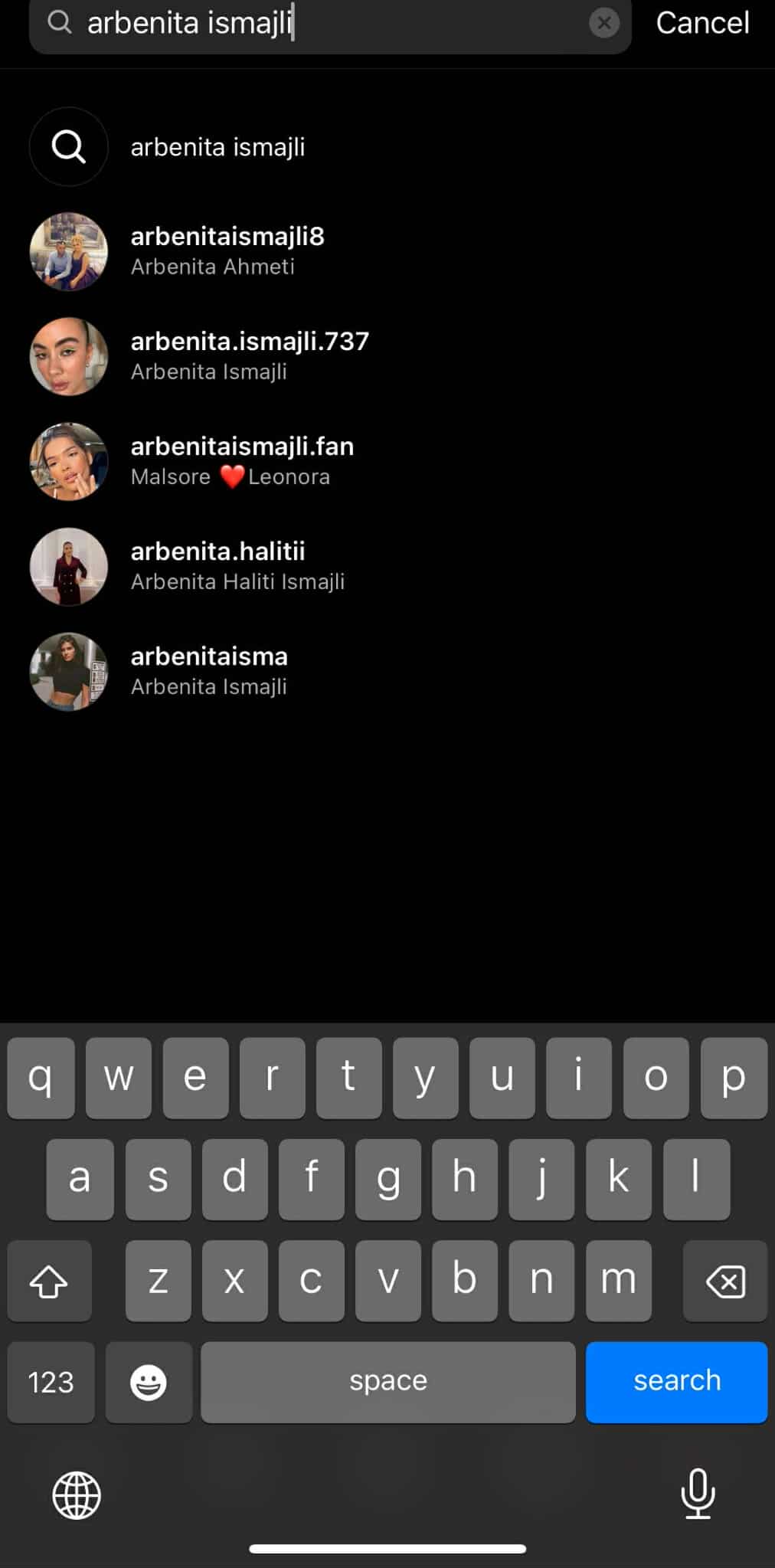
Task: Open the arbenitaismajli8 profile
Action: point(227,251)
